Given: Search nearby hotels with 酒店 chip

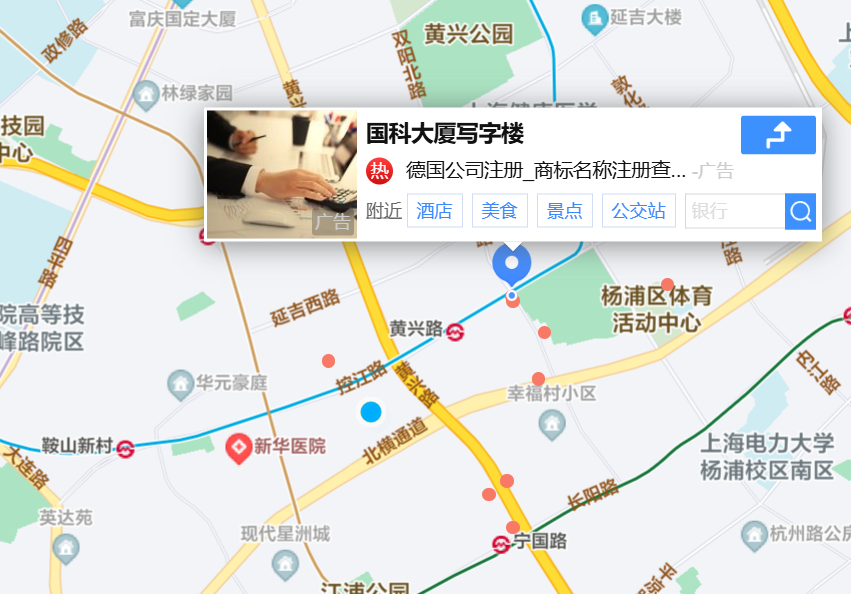Looking at the screenshot, I should pos(434,211).
